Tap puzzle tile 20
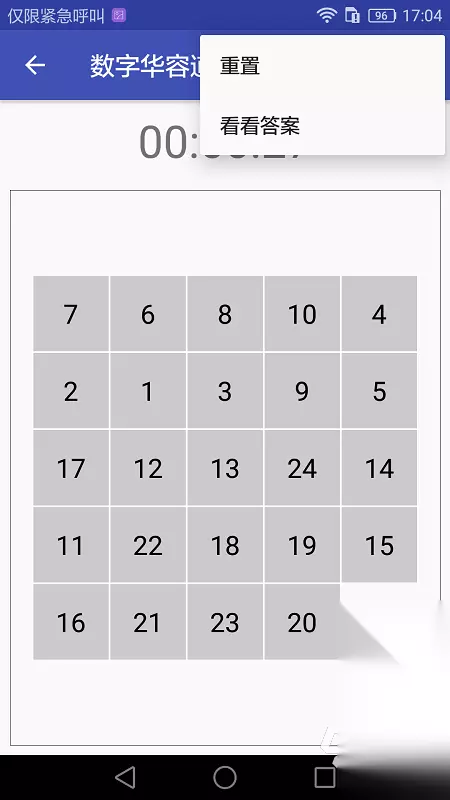This screenshot has width=450, height=800. tap(302, 622)
